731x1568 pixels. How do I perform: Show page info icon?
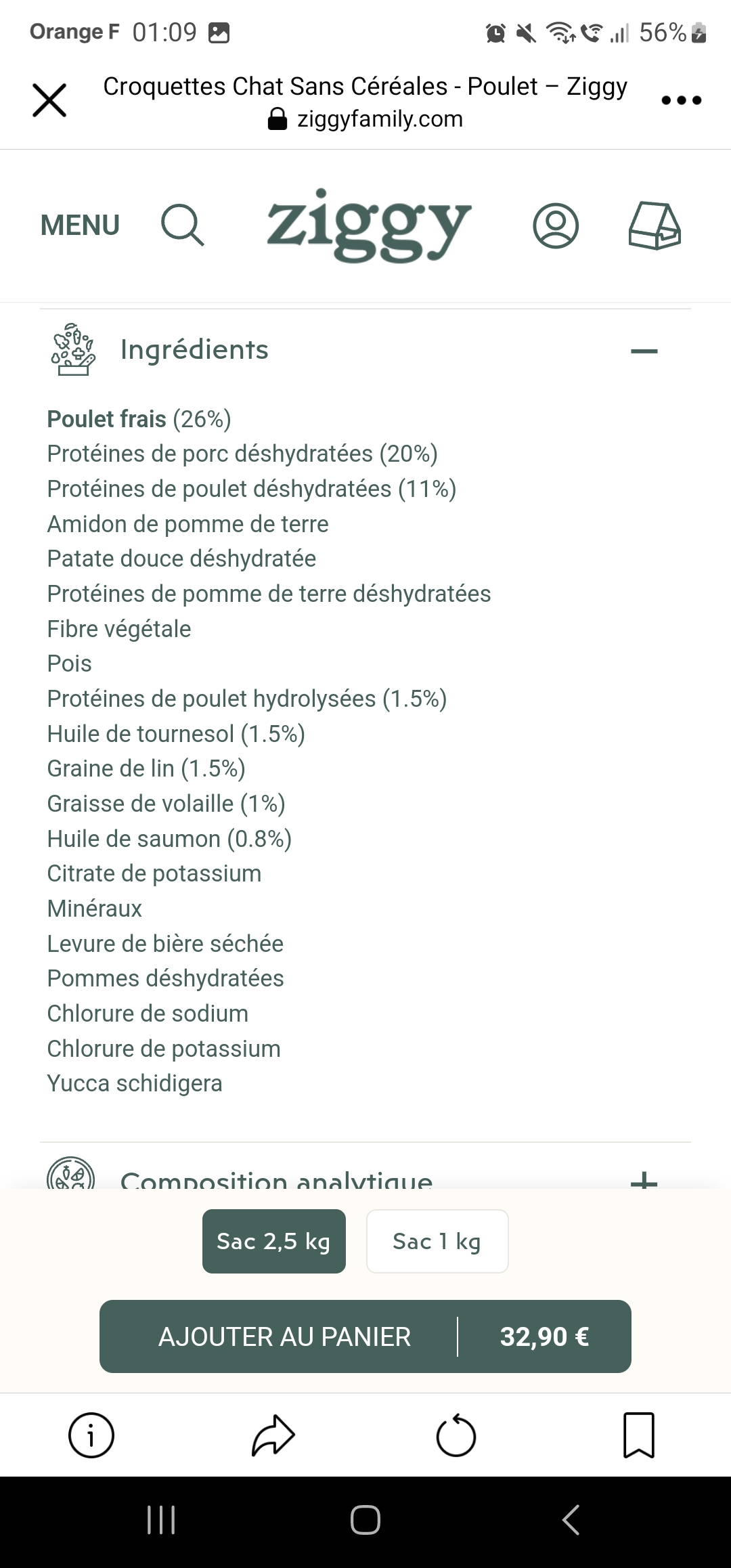point(91,1435)
